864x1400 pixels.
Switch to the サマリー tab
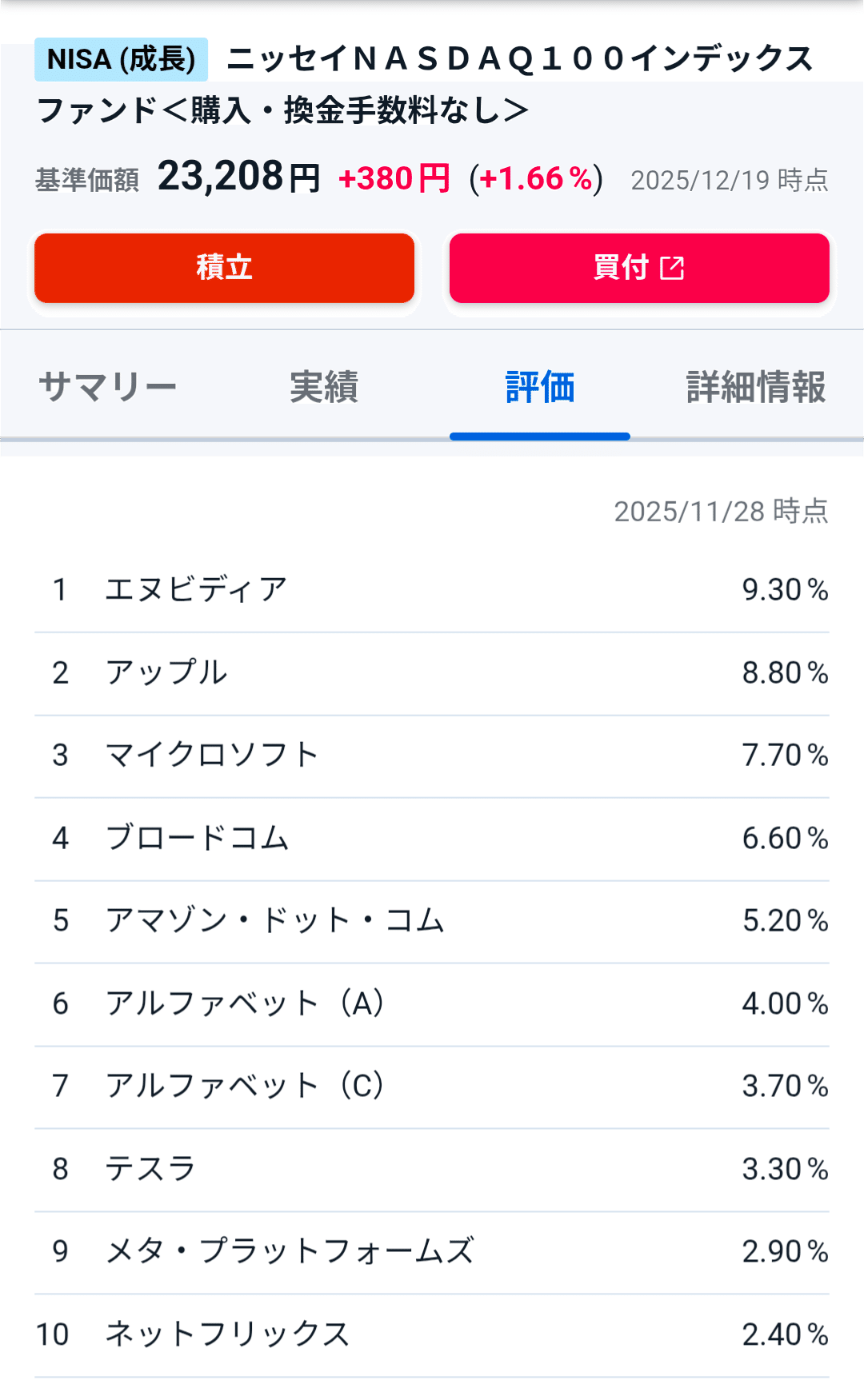109,387
